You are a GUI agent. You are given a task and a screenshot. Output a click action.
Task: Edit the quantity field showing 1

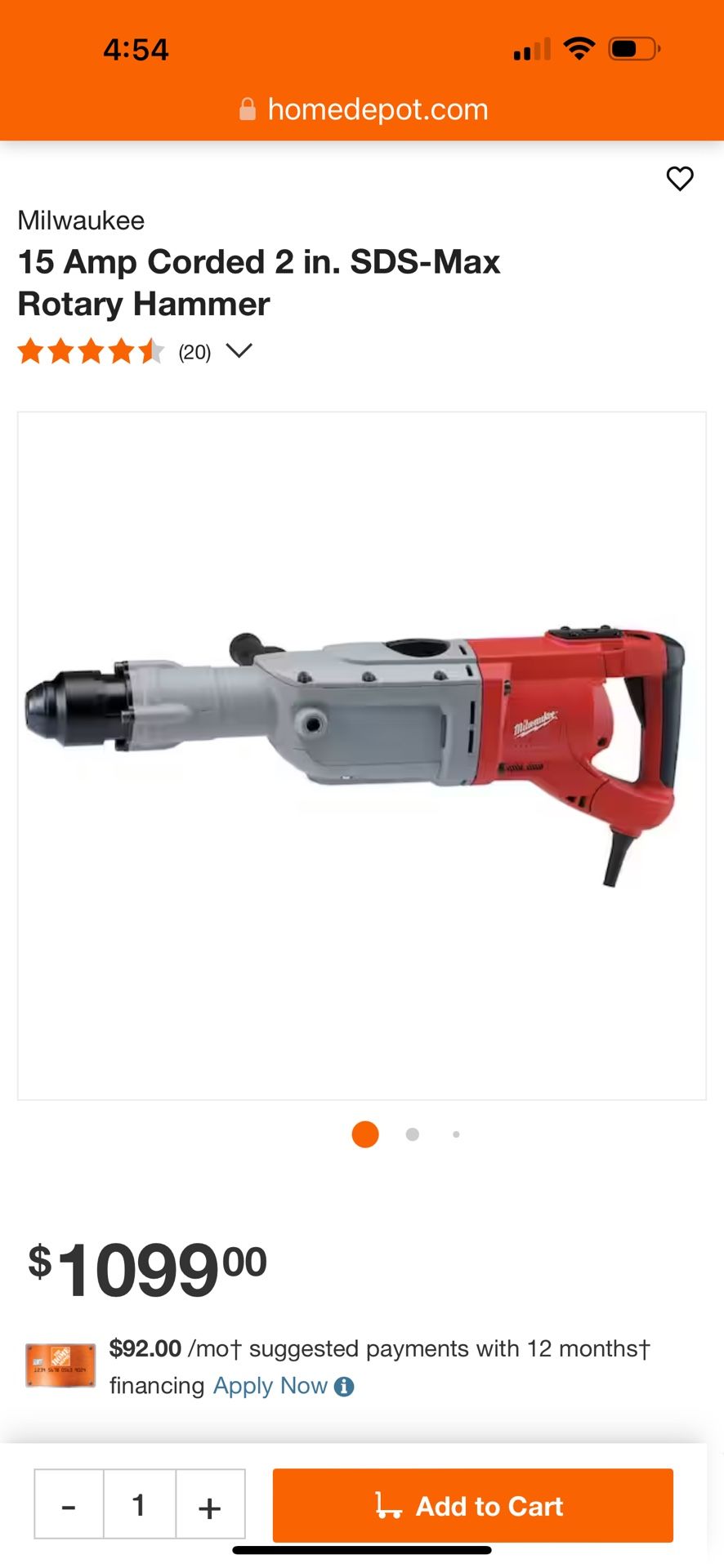click(x=139, y=1505)
